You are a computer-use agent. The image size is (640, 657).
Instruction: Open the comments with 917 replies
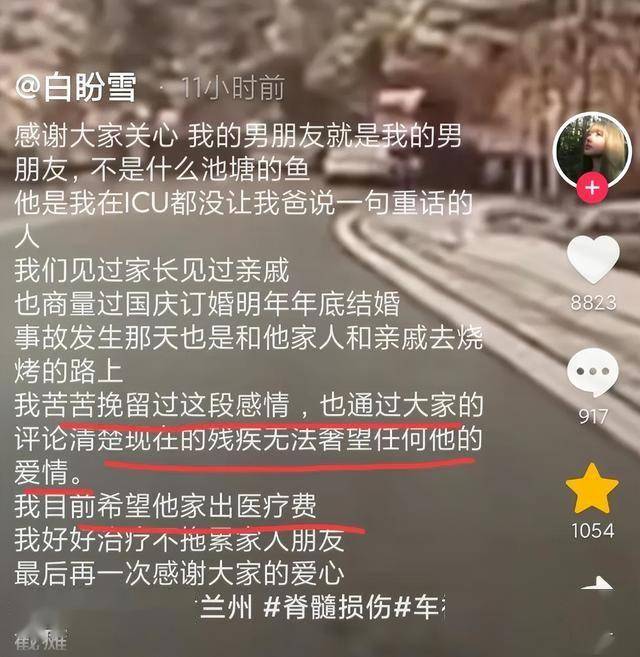(592, 375)
